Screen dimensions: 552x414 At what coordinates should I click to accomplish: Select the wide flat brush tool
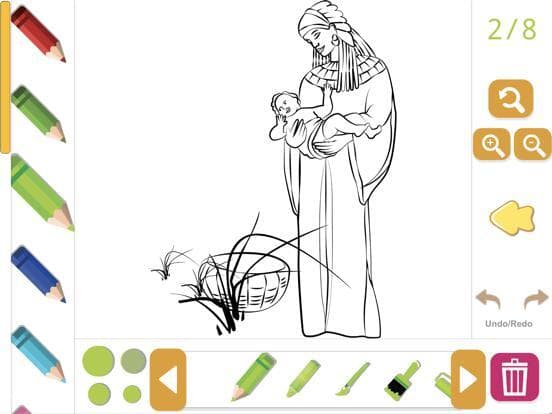[x=403, y=380]
